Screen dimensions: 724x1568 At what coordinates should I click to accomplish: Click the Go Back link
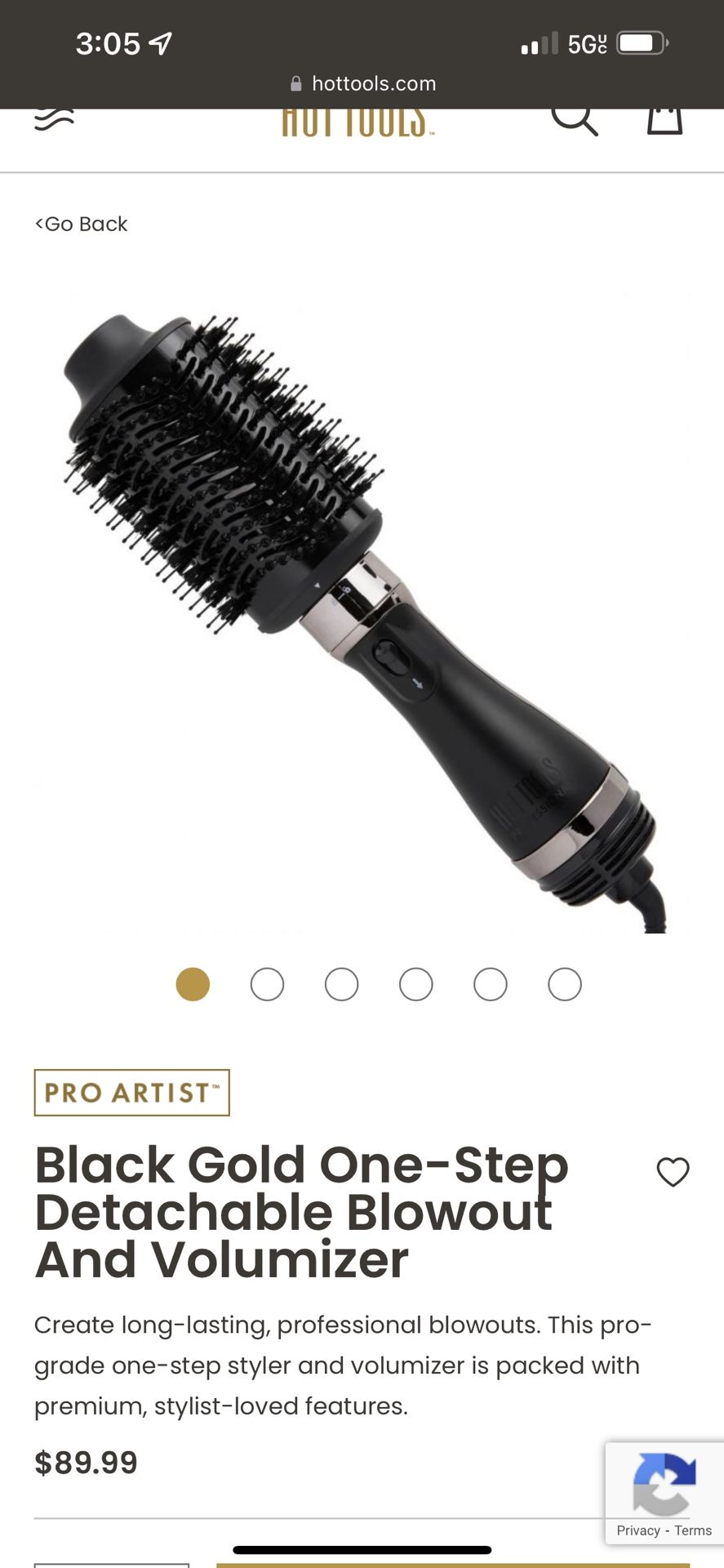click(x=81, y=223)
